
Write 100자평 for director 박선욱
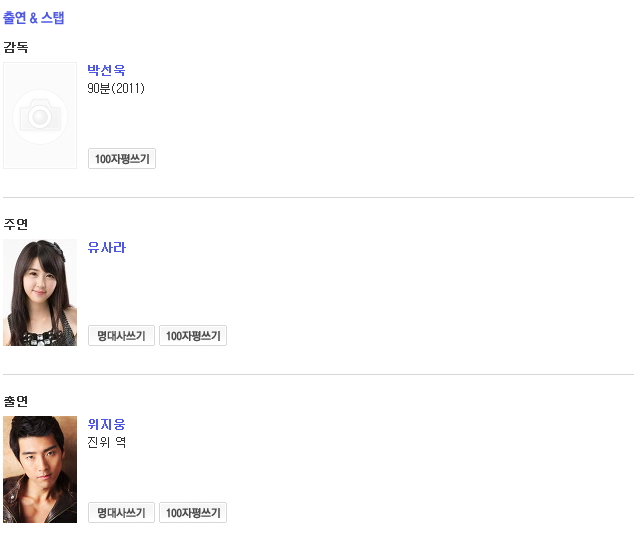click(122, 159)
